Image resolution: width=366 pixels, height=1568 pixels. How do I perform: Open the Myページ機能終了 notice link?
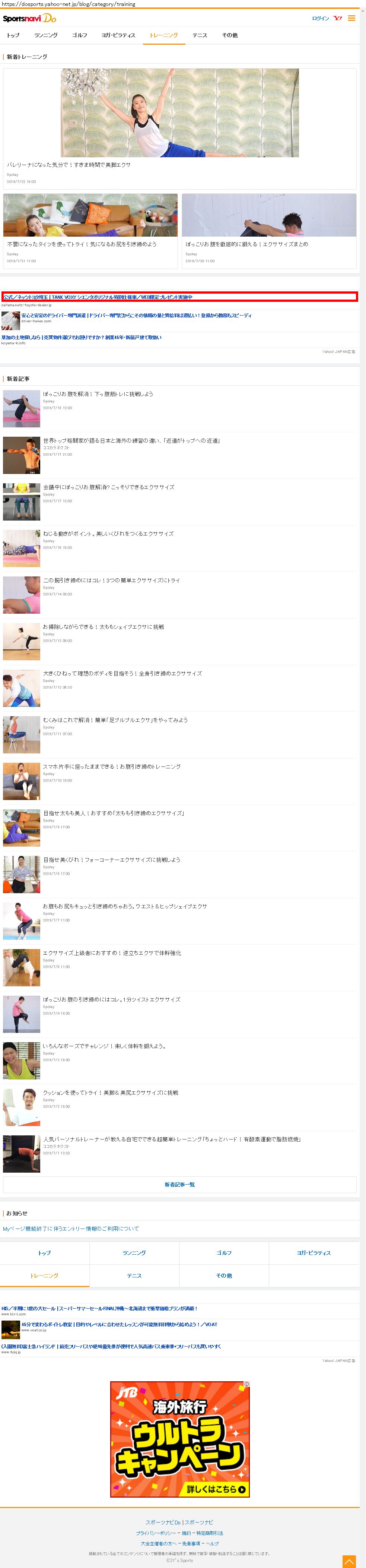[70, 1228]
